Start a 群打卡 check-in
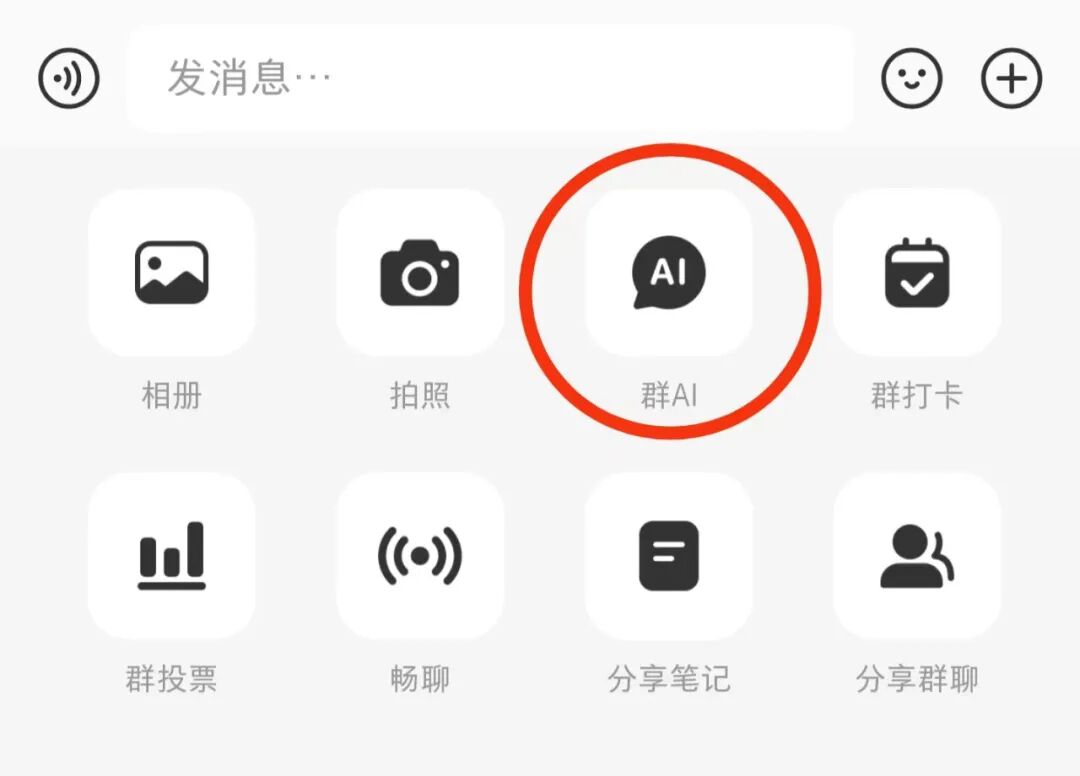The height and width of the screenshot is (776, 1080). pyautogui.click(x=917, y=273)
